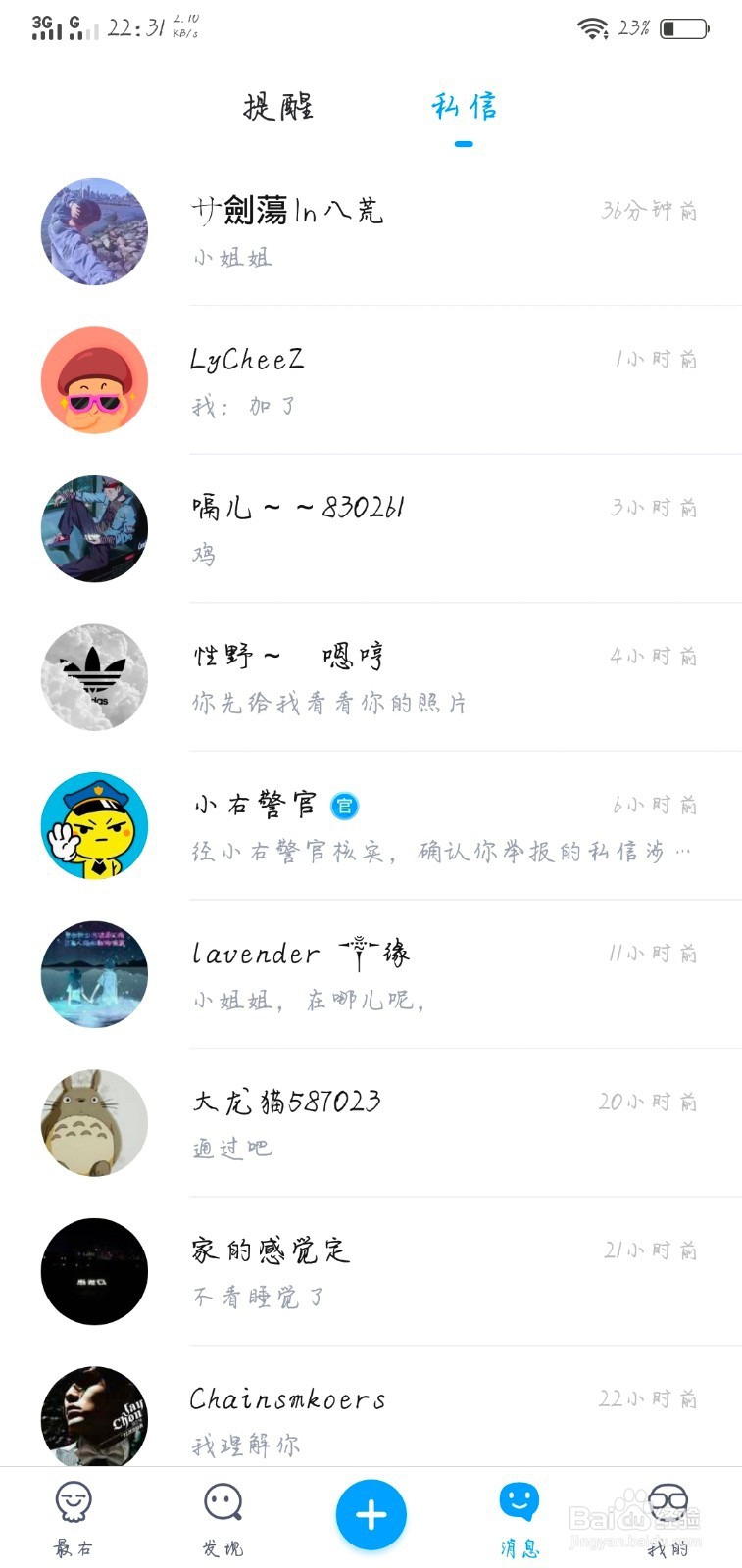Switch to the 发现 tab
The height and width of the screenshot is (1568, 742).
pos(223,1518)
